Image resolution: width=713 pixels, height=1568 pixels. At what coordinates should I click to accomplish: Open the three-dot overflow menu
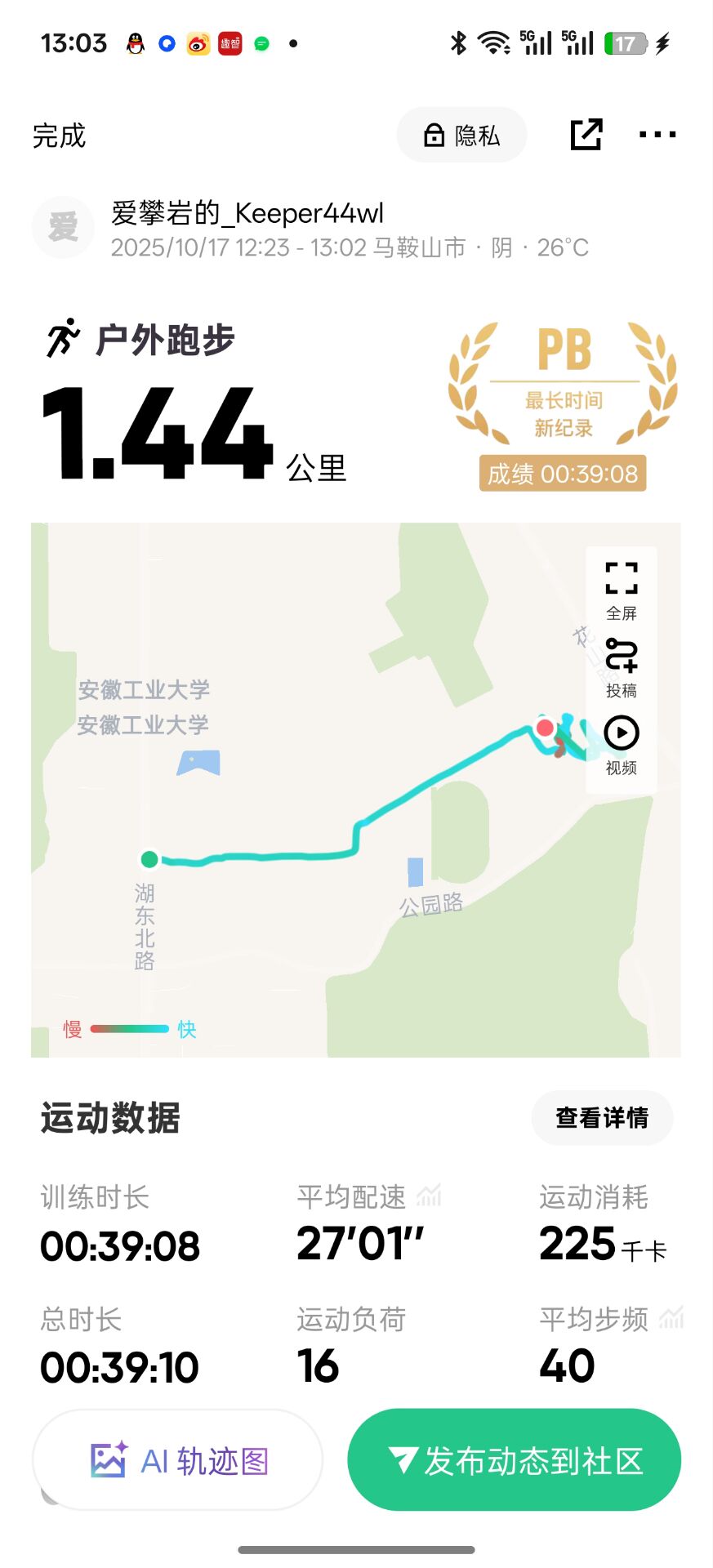coord(657,135)
